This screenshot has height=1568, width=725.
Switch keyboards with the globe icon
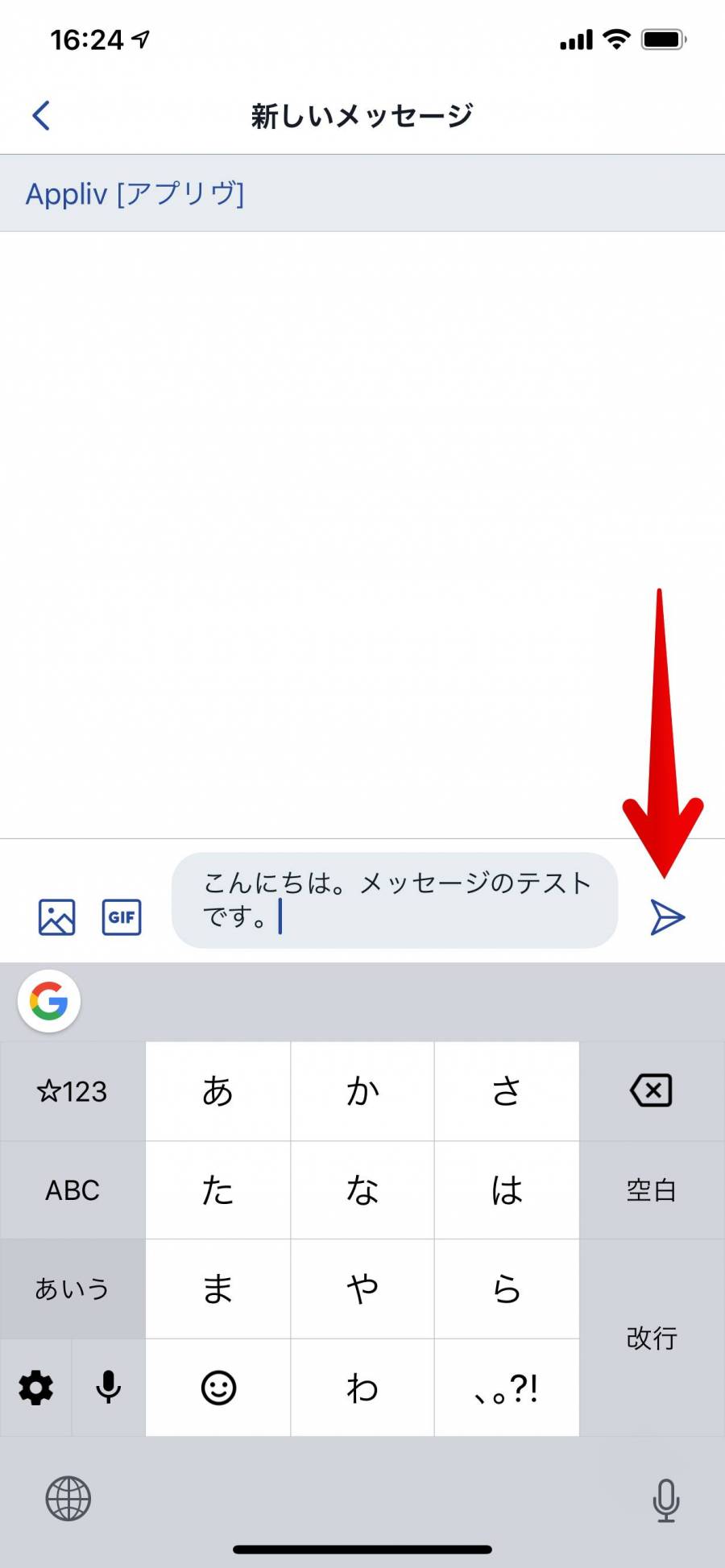click(68, 1499)
